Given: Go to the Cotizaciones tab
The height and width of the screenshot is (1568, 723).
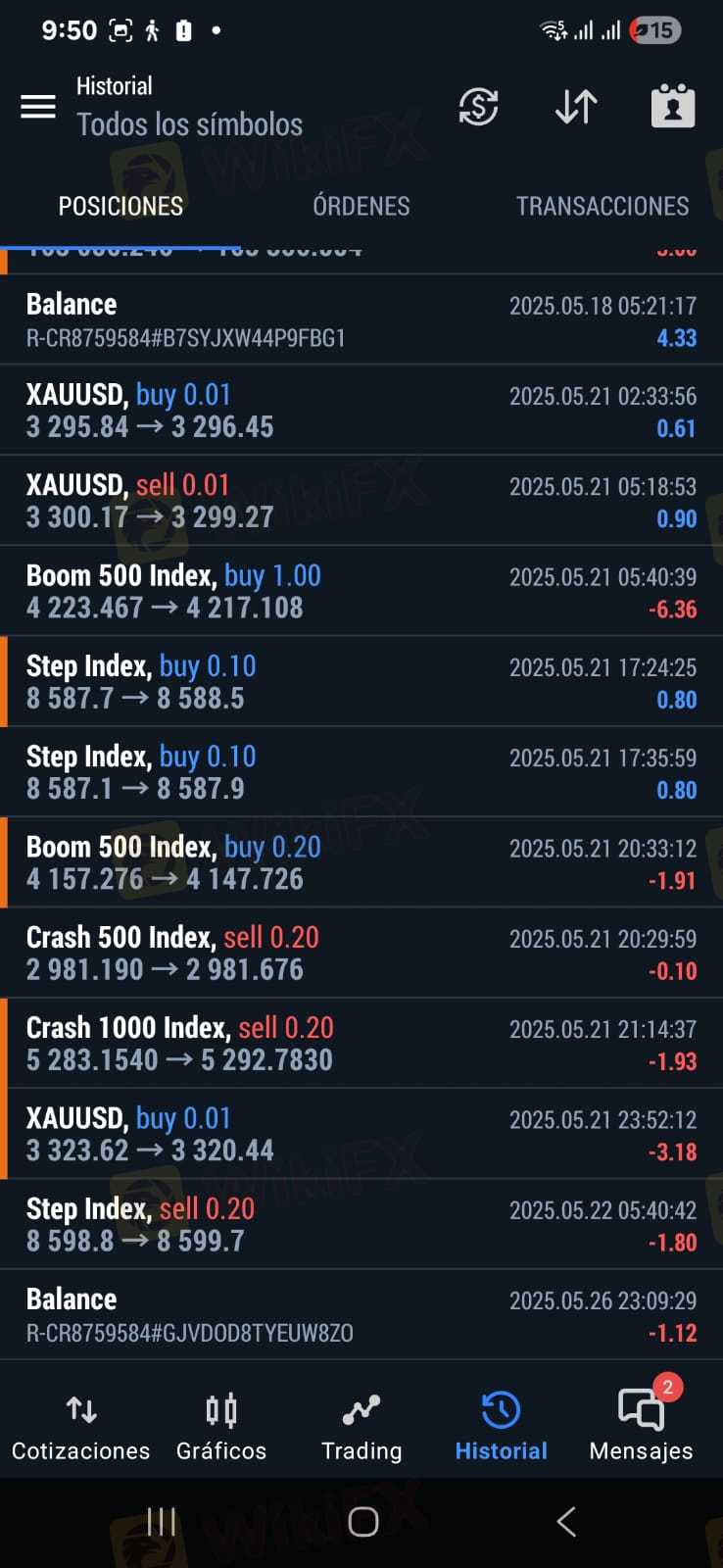Looking at the screenshot, I should (81, 1427).
